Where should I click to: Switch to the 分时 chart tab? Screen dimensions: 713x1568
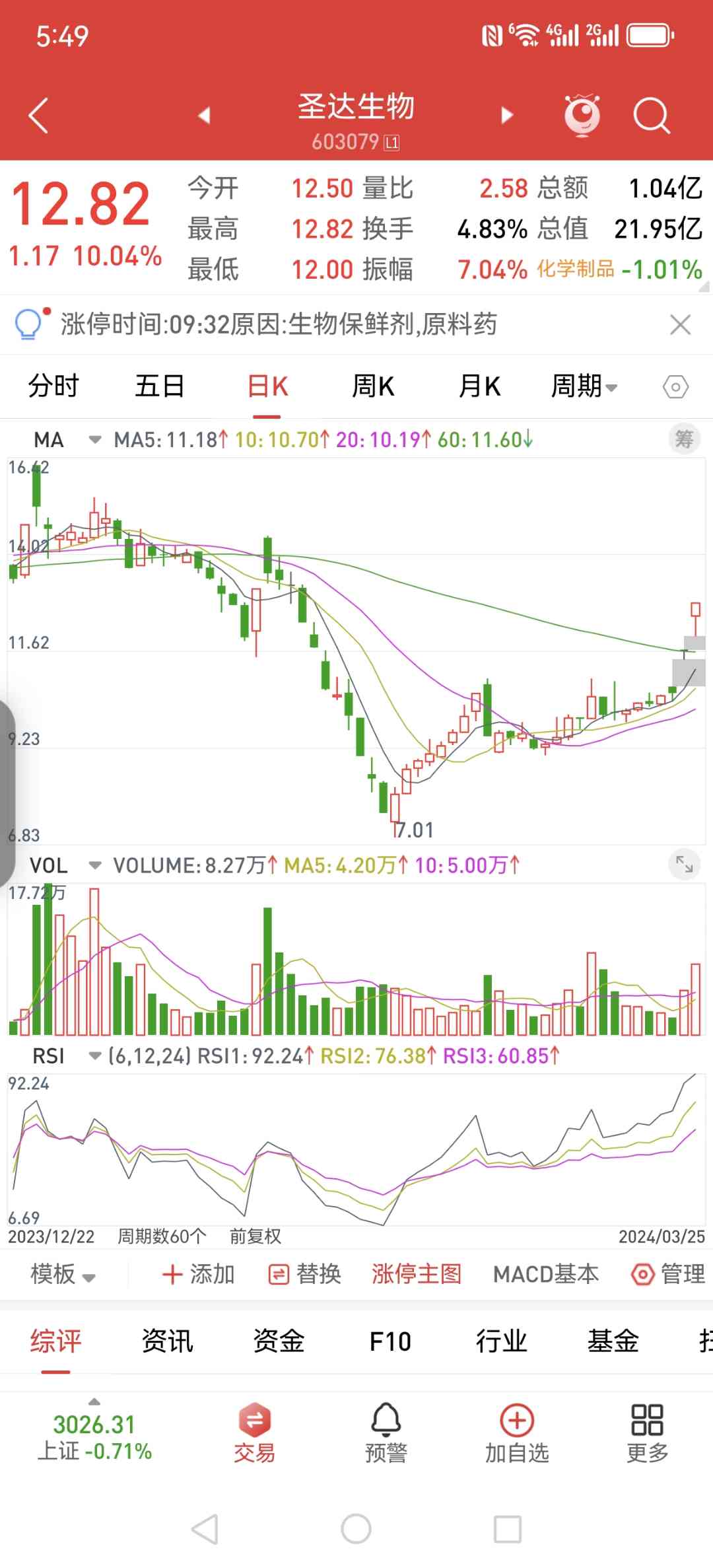[53, 386]
